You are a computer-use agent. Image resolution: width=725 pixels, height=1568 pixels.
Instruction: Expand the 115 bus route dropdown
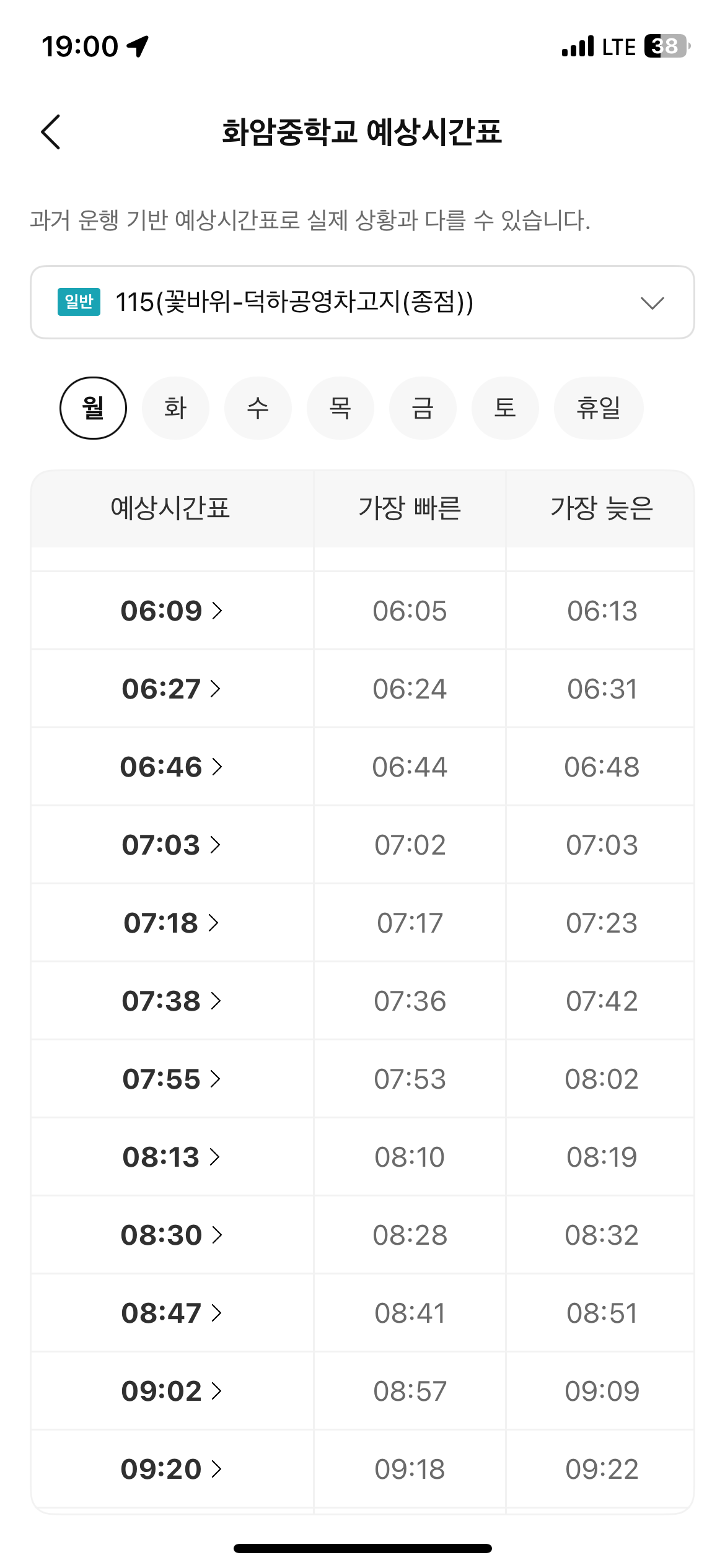point(362,302)
